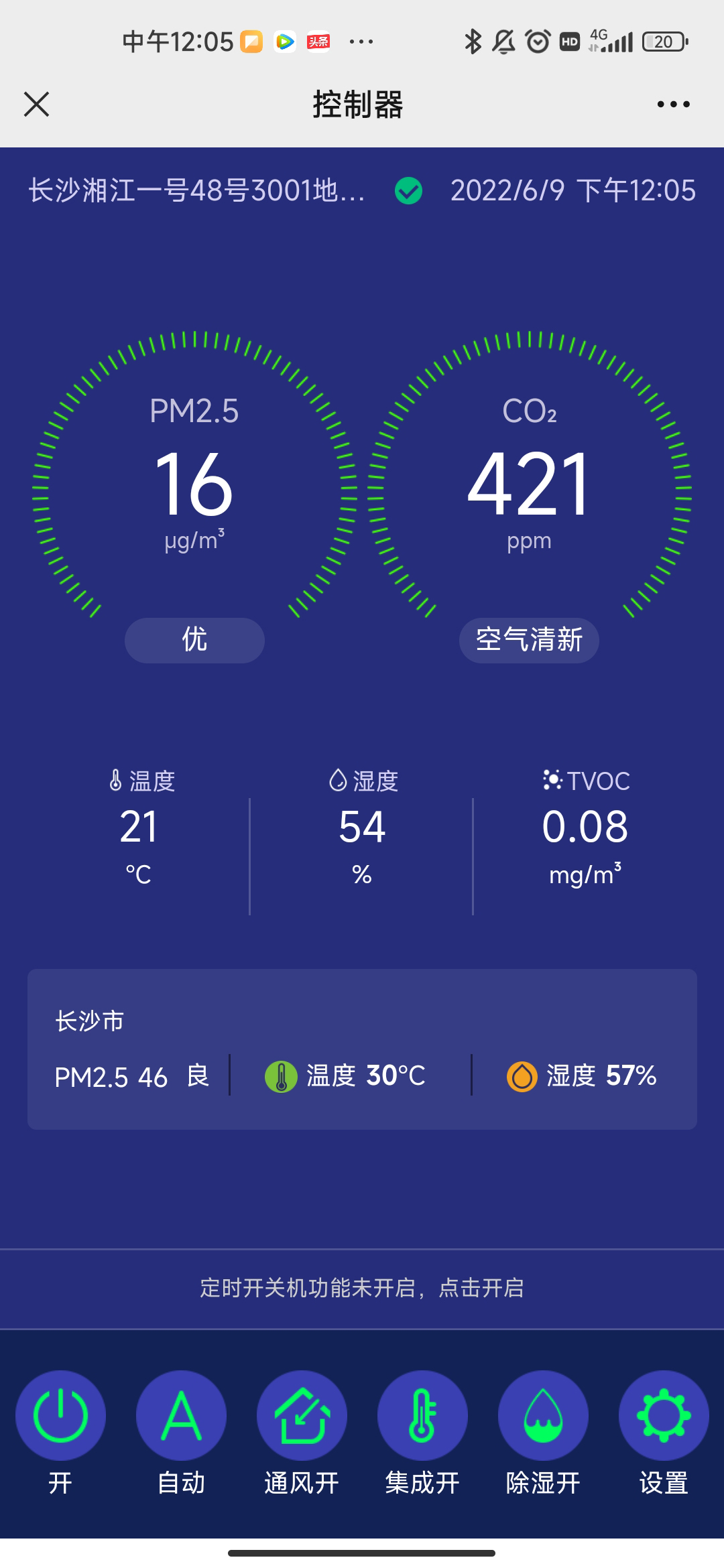Enable the timer via 定时开关机功能未开启
Image resolution: width=724 pixels, height=1568 pixels.
point(362,1288)
